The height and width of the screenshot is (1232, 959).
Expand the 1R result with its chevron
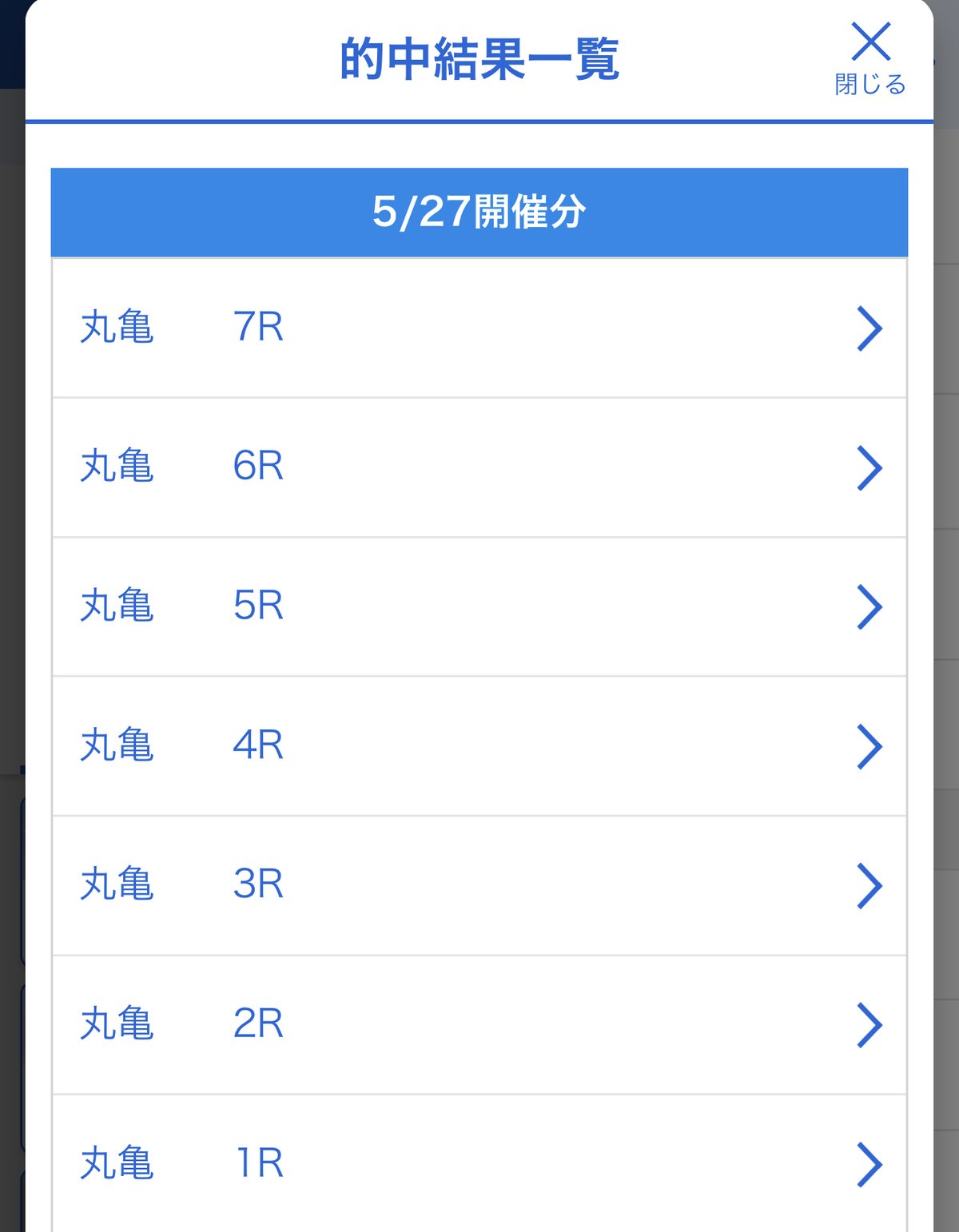tap(871, 1165)
